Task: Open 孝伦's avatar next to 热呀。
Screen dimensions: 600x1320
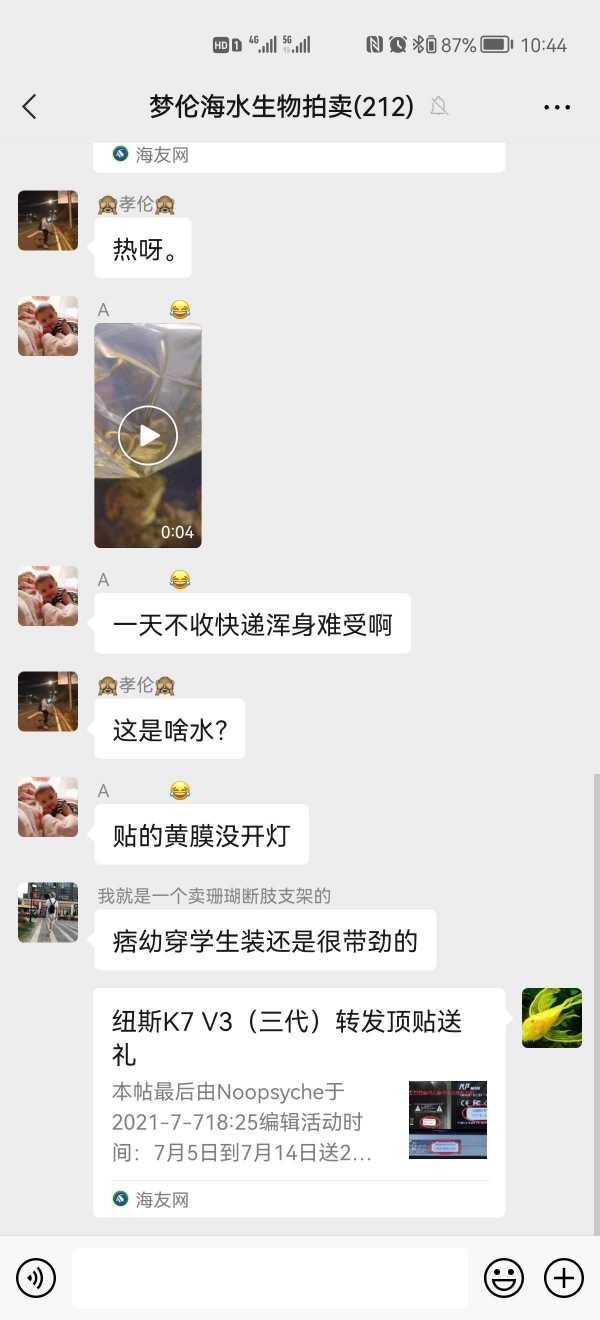Action: (48, 220)
